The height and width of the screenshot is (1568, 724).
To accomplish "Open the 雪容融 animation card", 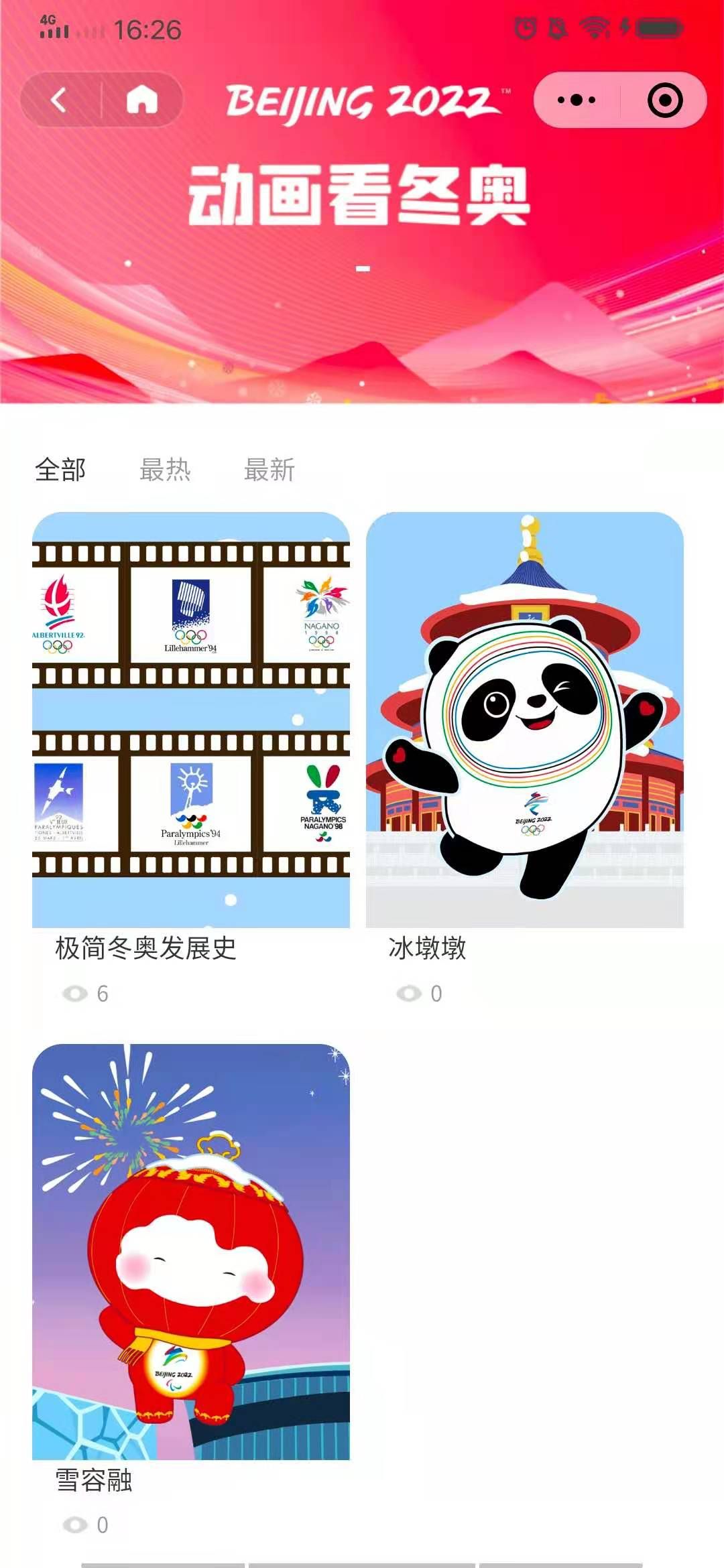I will pyautogui.click(x=191, y=1251).
